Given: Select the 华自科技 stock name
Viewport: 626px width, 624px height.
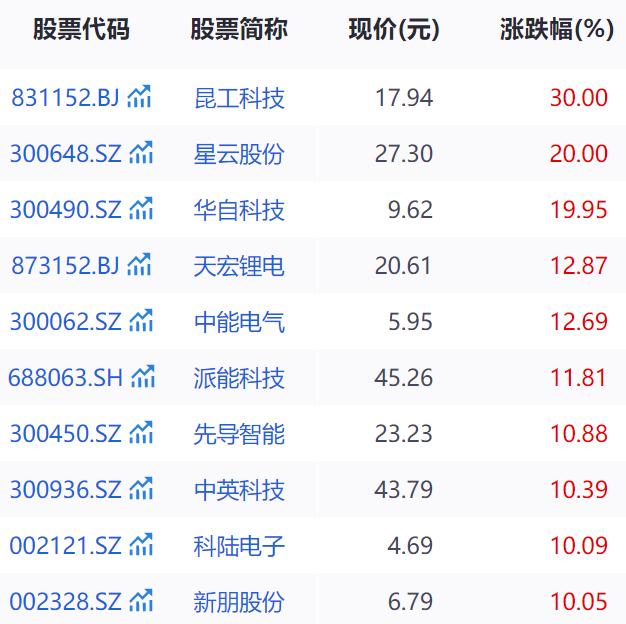Looking at the screenshot, I should (x=239, y=210).
